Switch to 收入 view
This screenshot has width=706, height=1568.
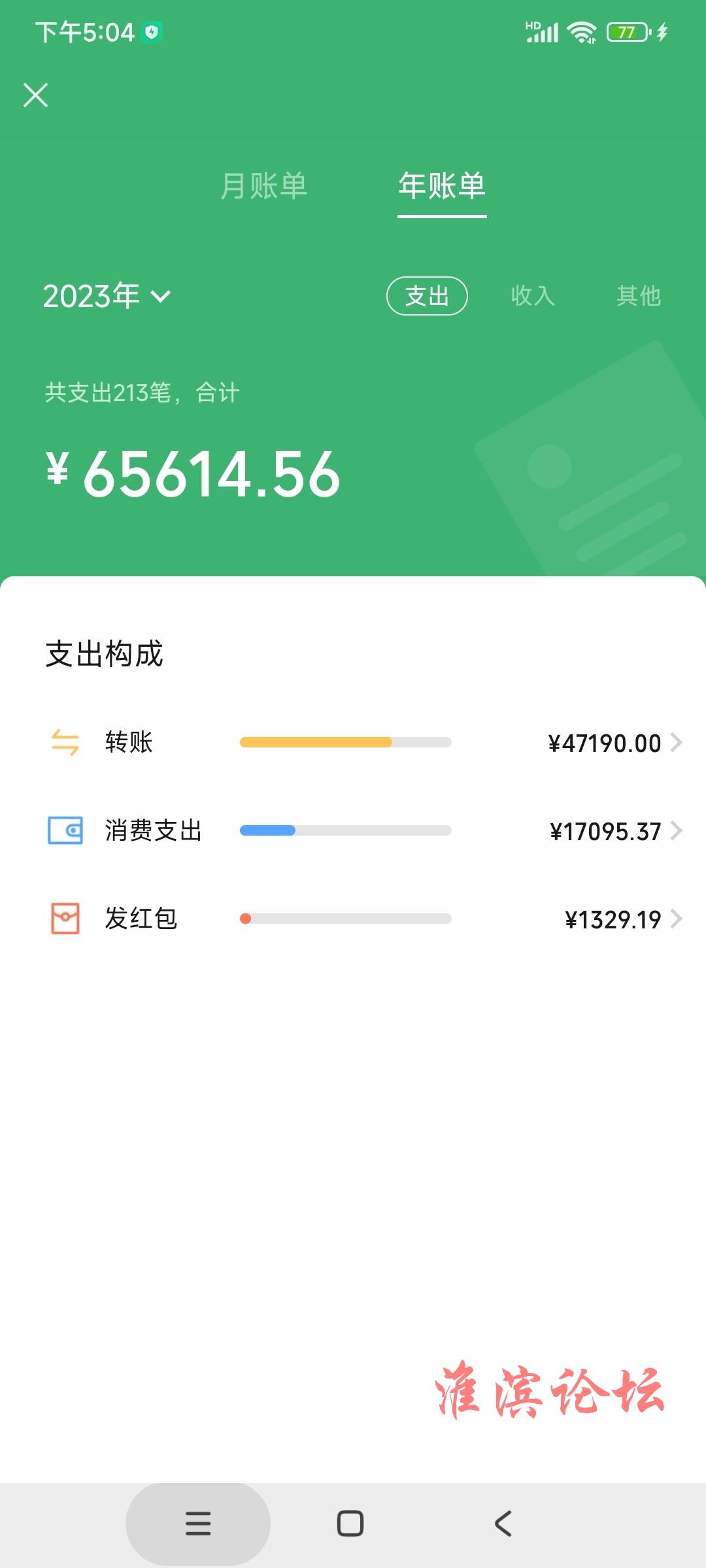(533, 296)
